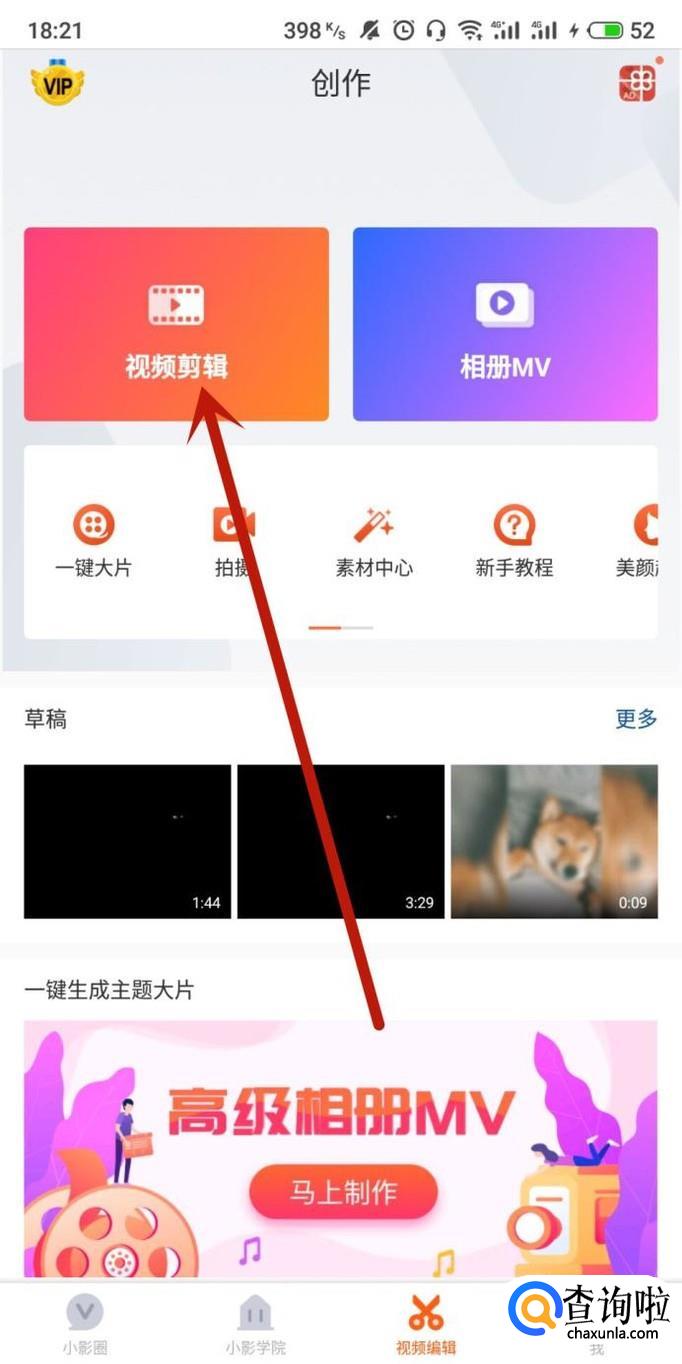
Task: Open 一键大片 one-tap movie tool
Action: (93, 541)
